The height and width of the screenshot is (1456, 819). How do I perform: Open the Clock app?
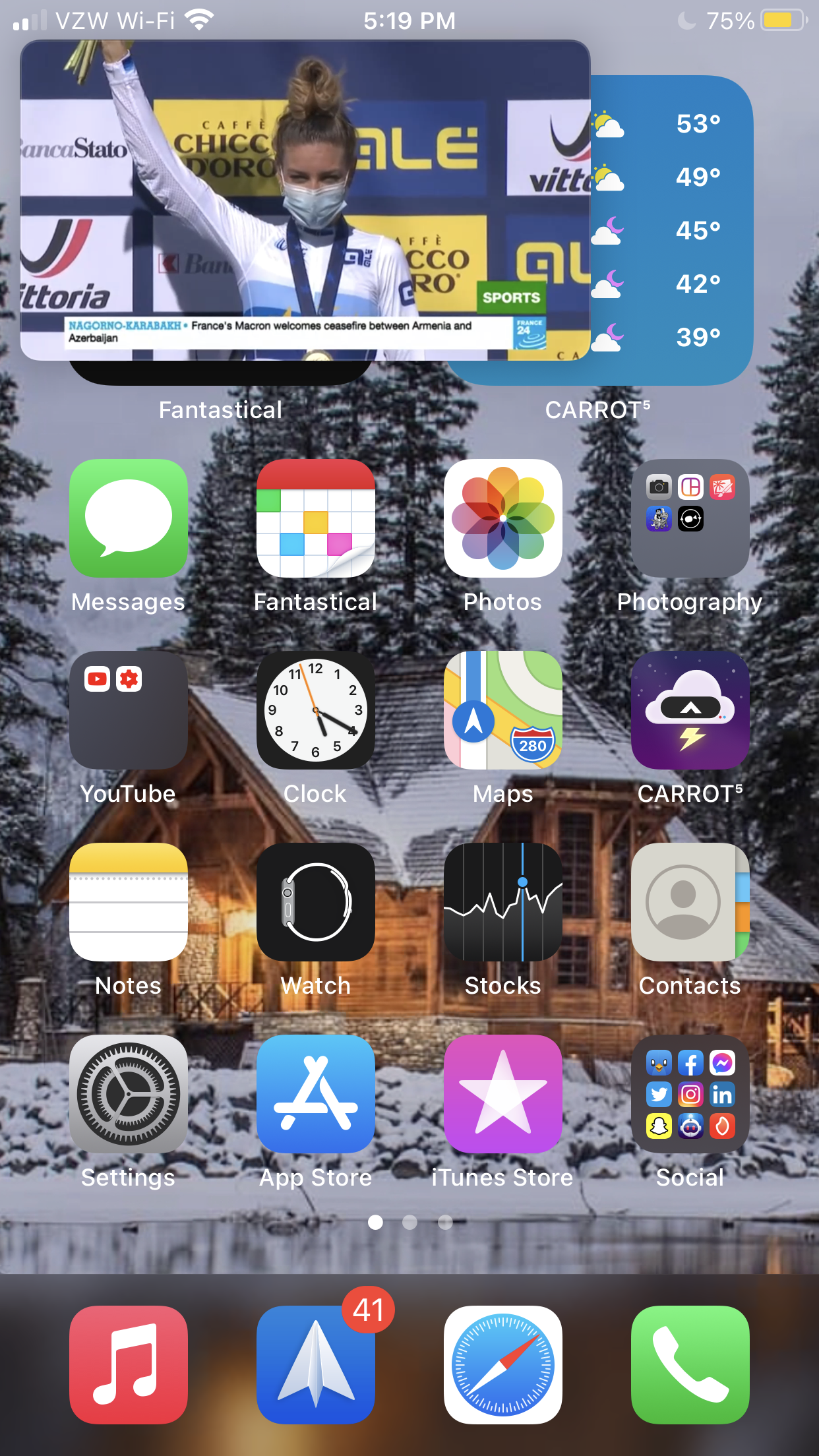point(316,710)
